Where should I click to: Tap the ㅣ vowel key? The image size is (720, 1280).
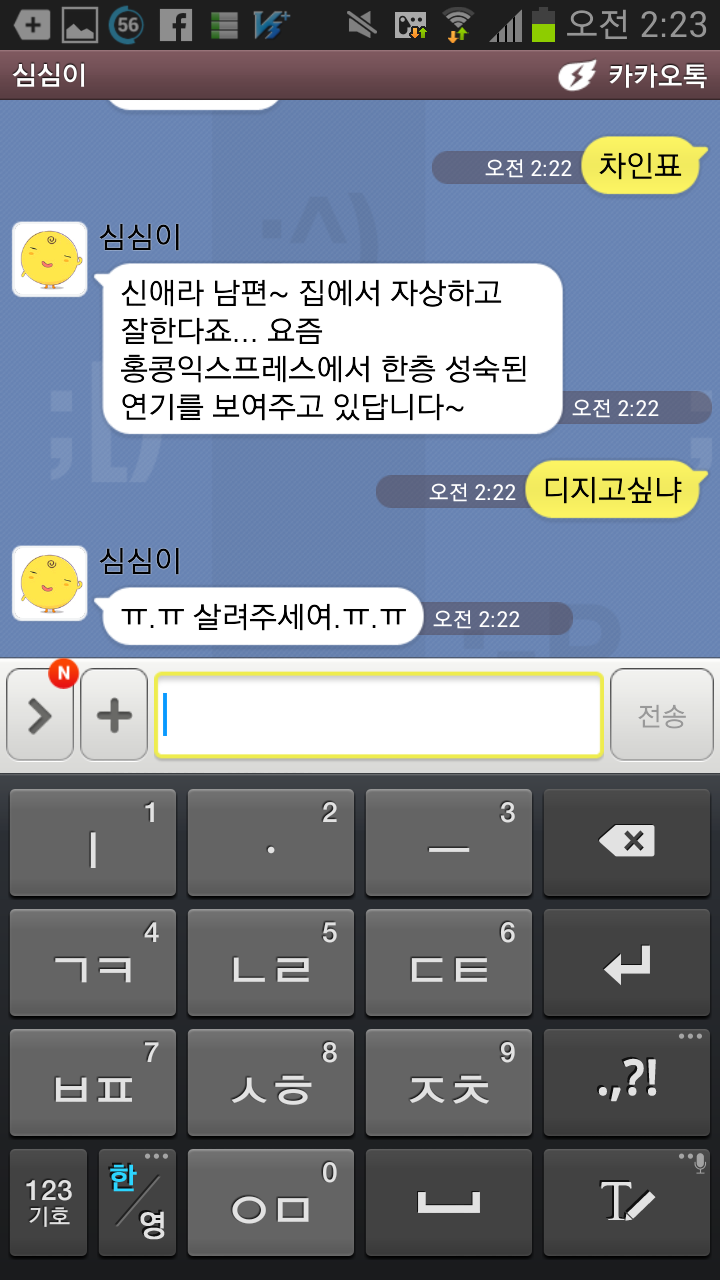tap(92, 842)
